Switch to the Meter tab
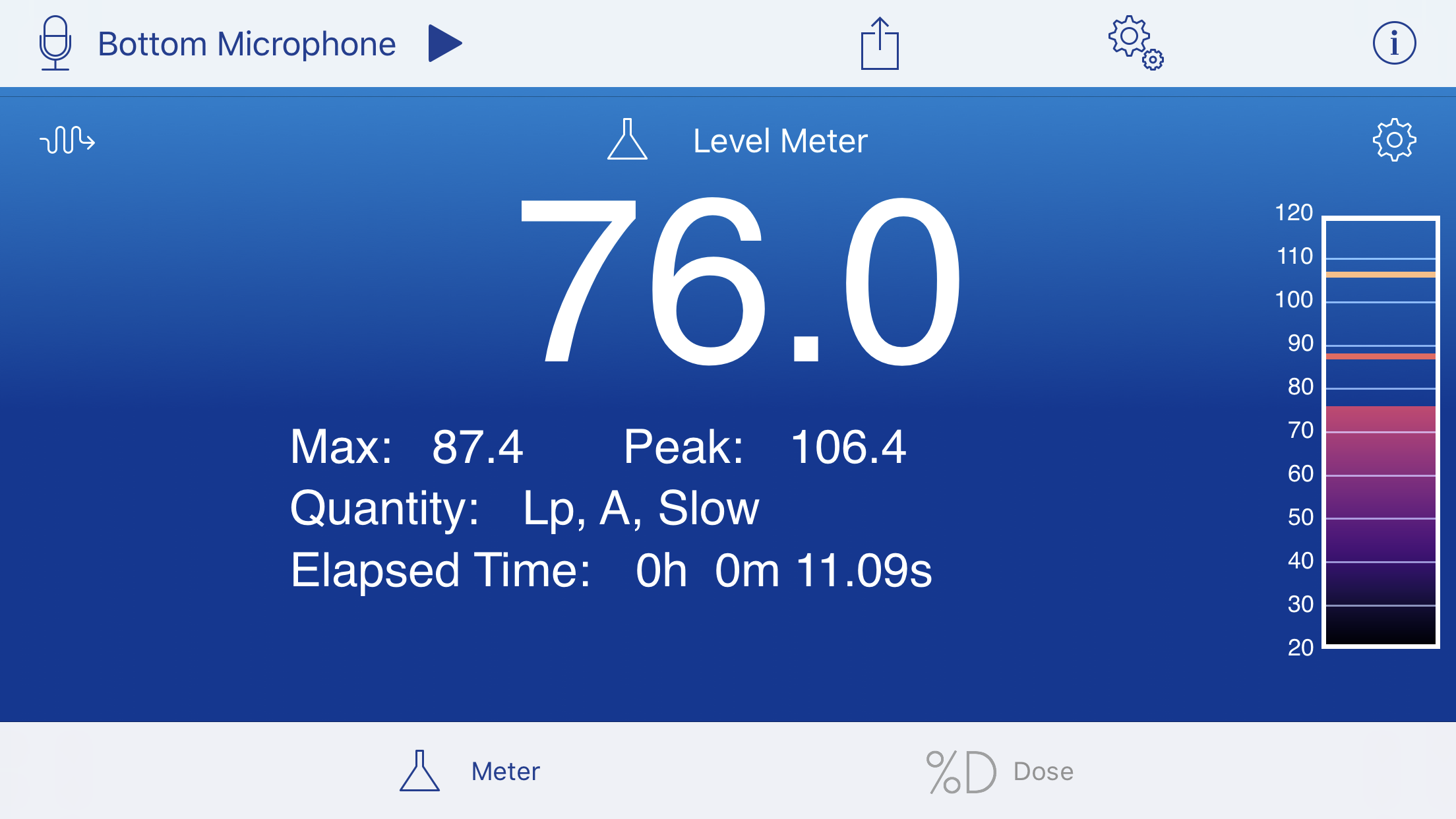This screenshot has width=1456, height=819. [471, 771]
